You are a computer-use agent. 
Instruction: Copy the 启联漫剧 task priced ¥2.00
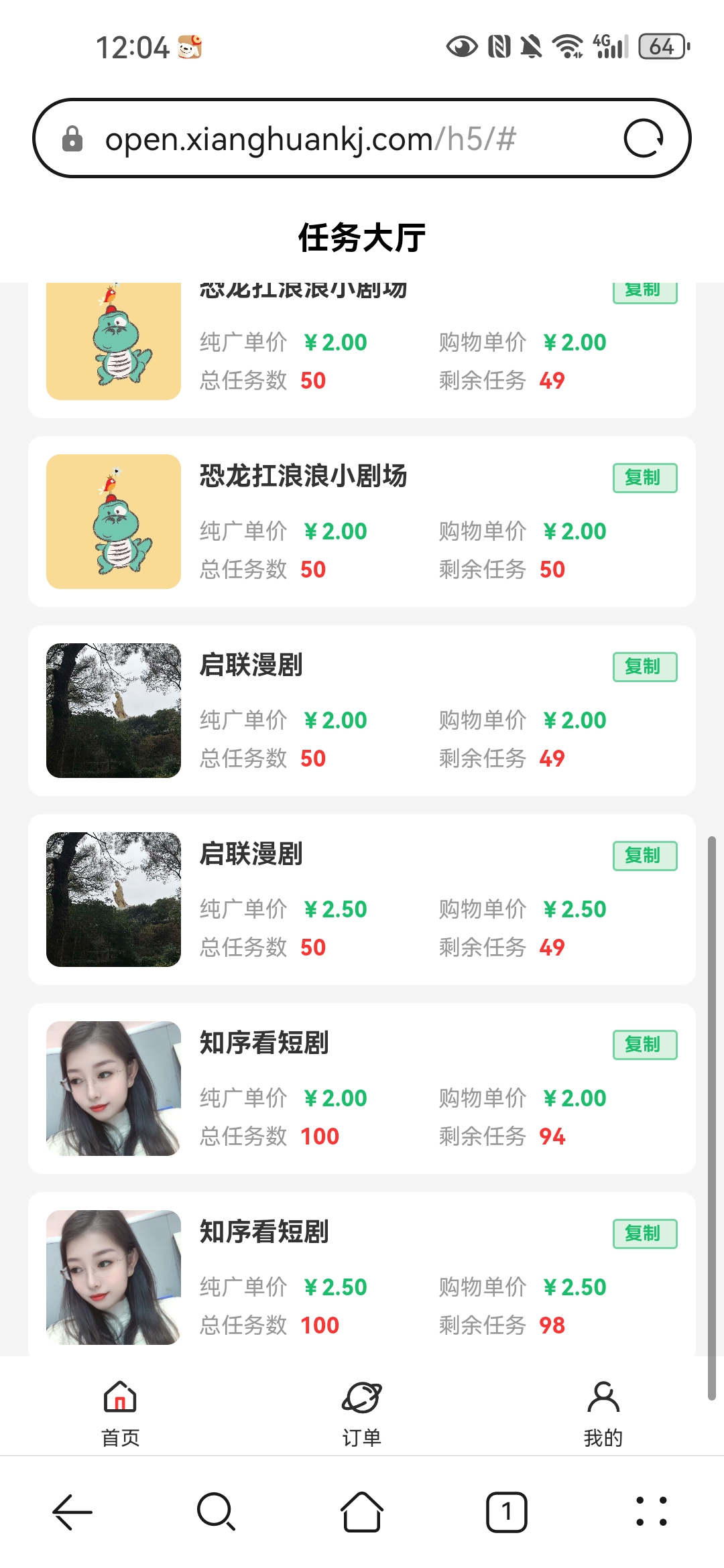point(644,667)
